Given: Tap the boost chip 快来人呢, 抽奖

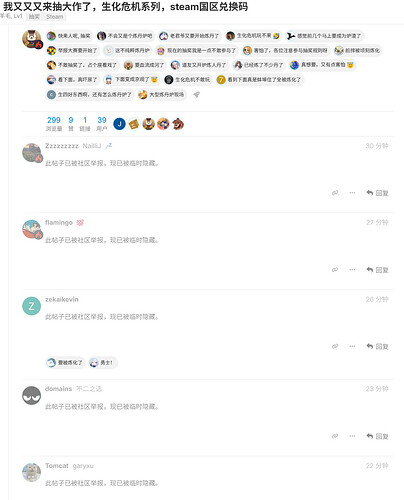Looking at the screenshot, I should [x=69, y=36].
